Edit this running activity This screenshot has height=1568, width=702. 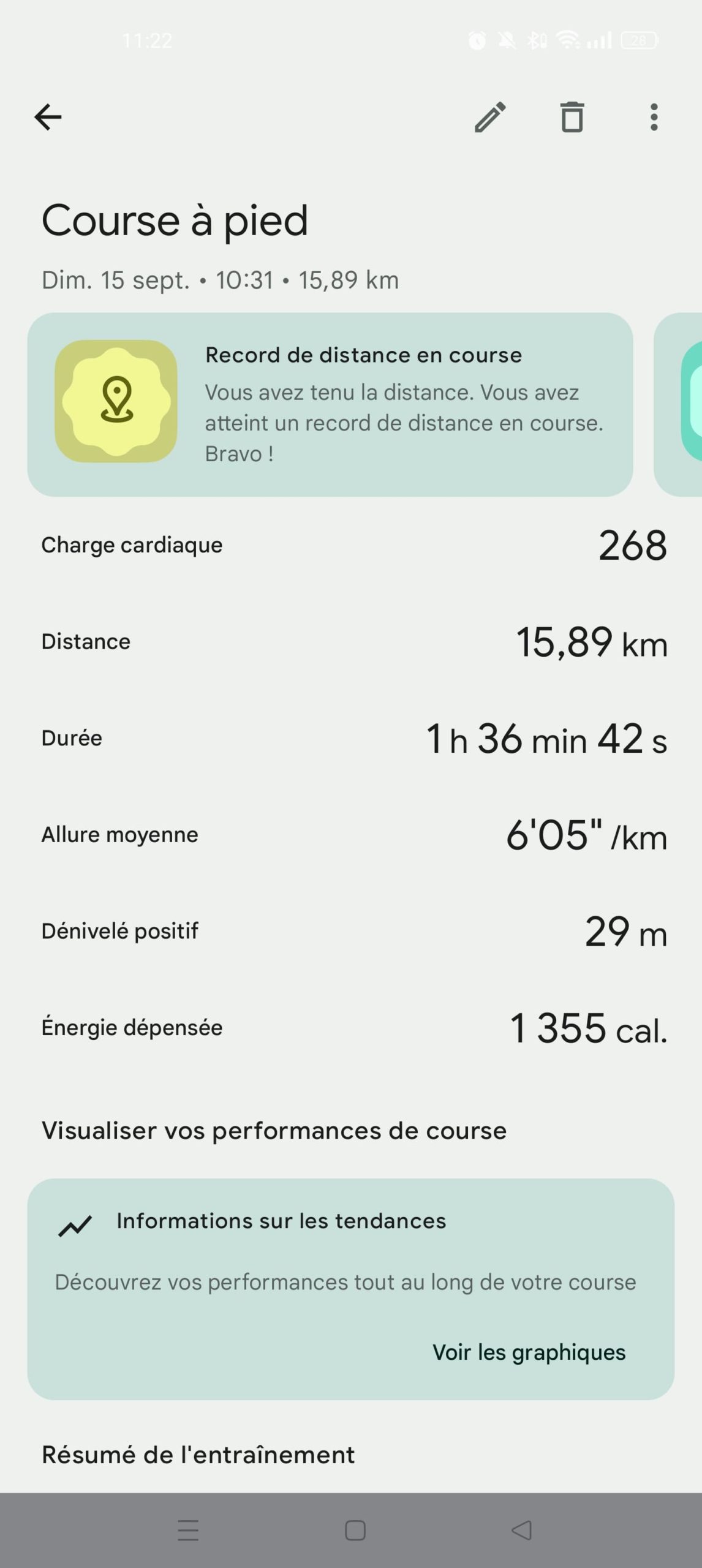490,117
